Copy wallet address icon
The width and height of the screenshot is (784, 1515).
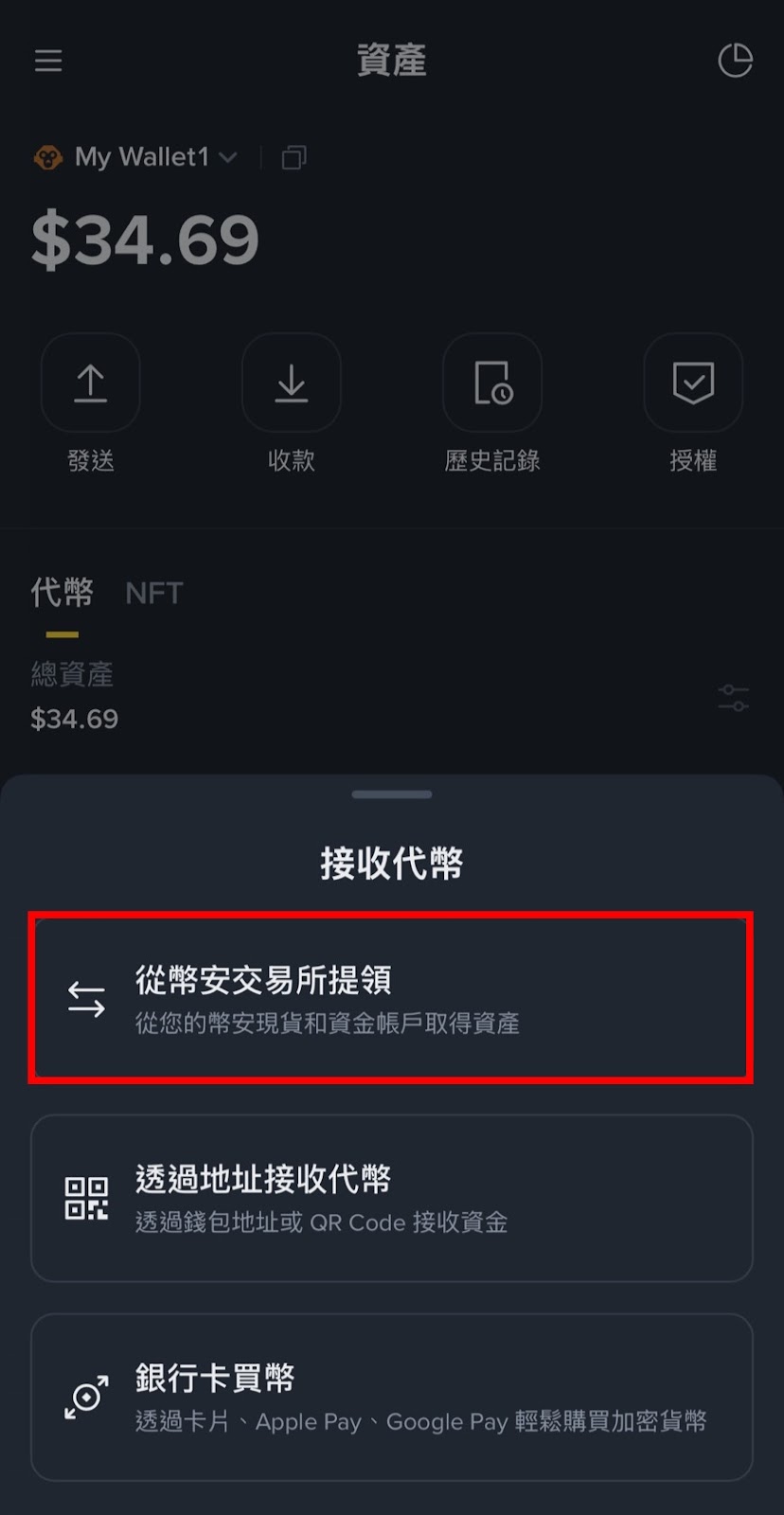294,157
